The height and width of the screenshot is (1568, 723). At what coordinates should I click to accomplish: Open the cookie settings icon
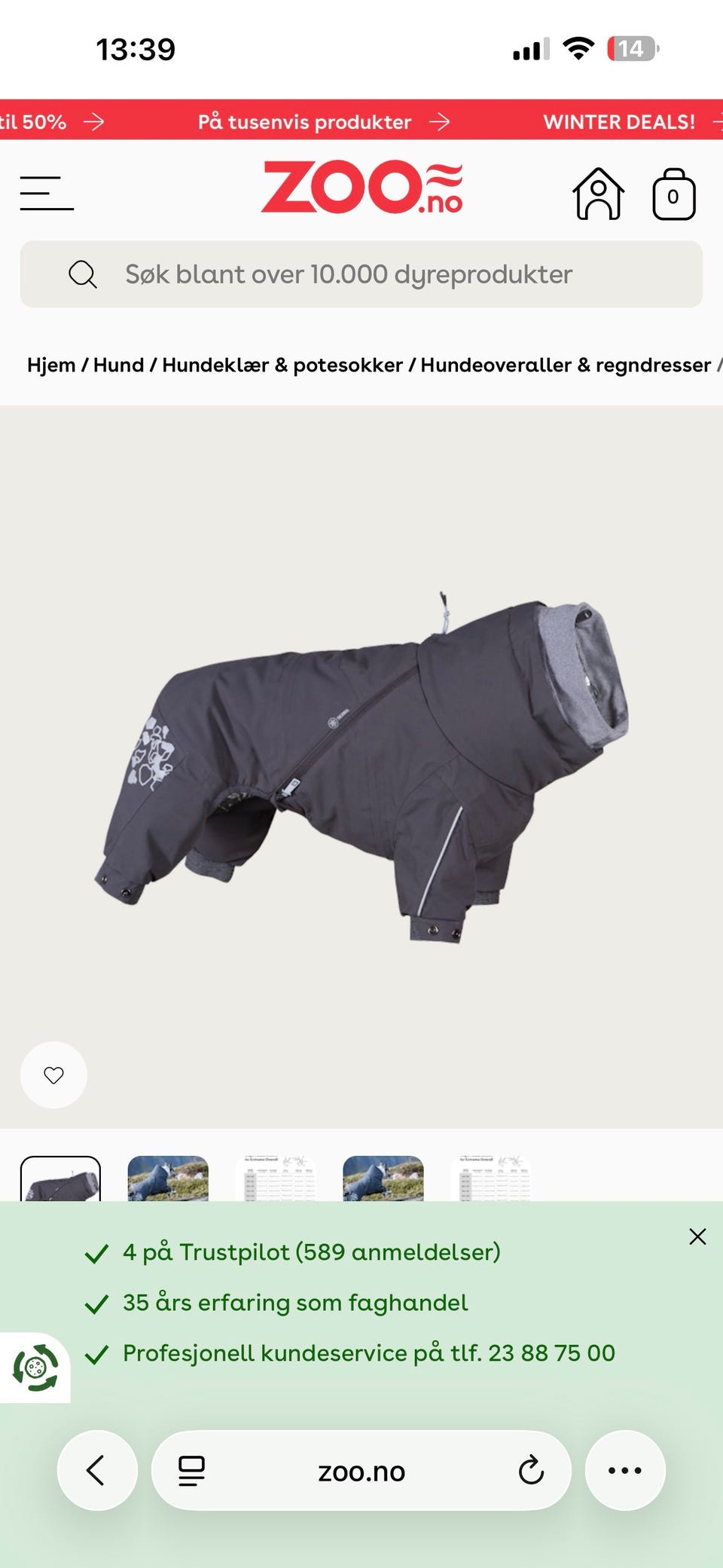click(x=35, y=1368)
